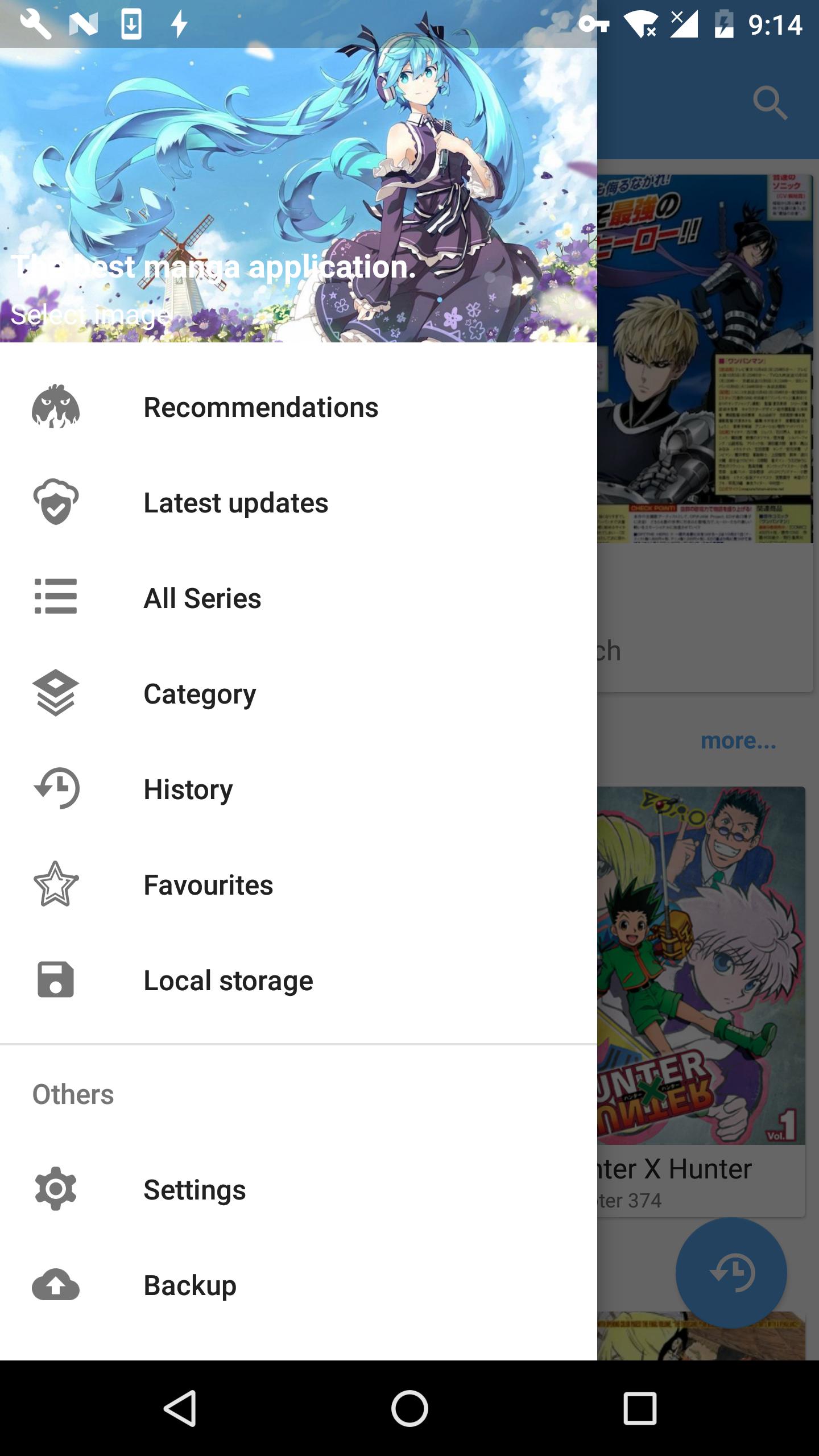This screenshot has height=1456, width=819.
Task: Click the more... link
Action: pos(739,741)
